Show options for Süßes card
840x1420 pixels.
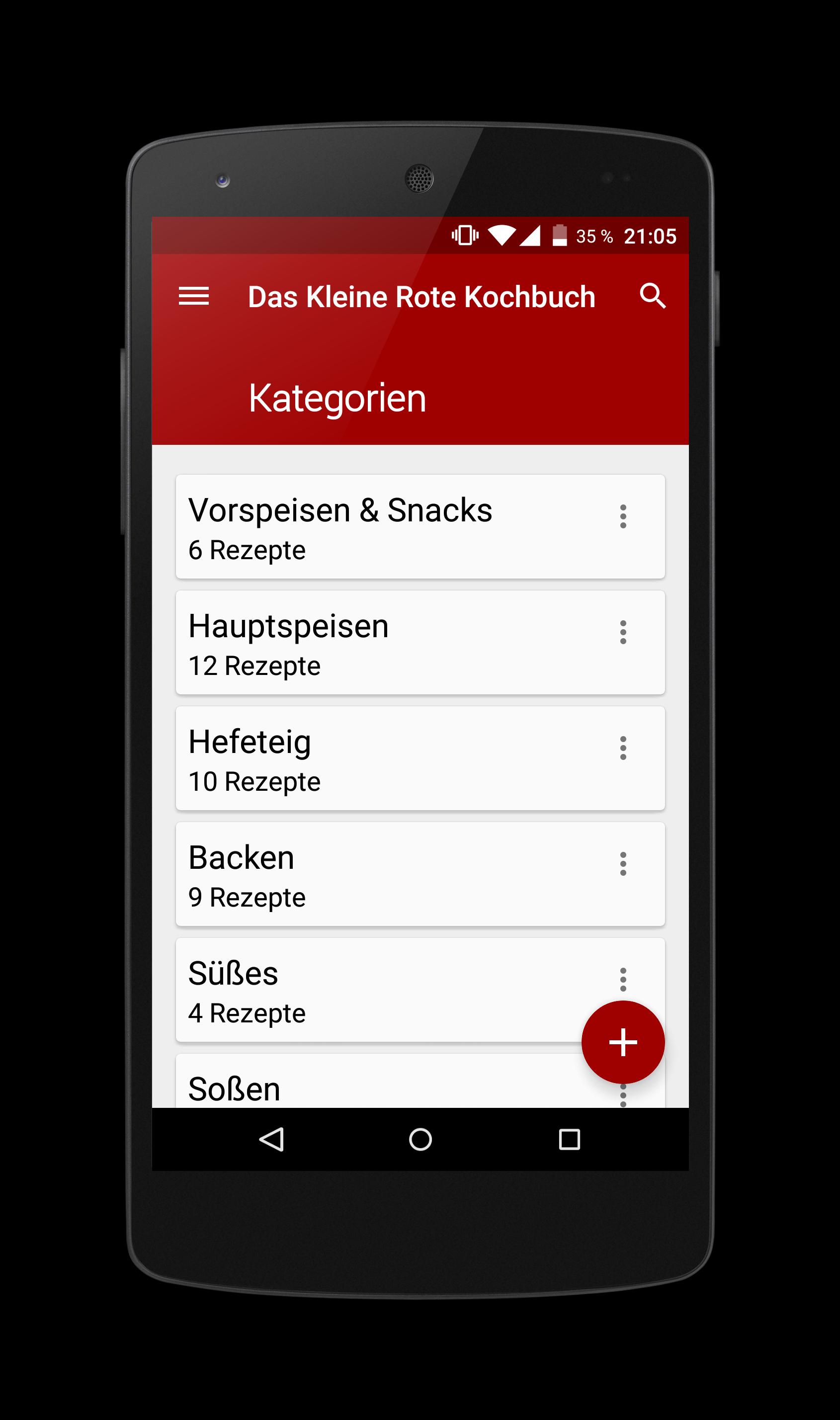[623, 979]
